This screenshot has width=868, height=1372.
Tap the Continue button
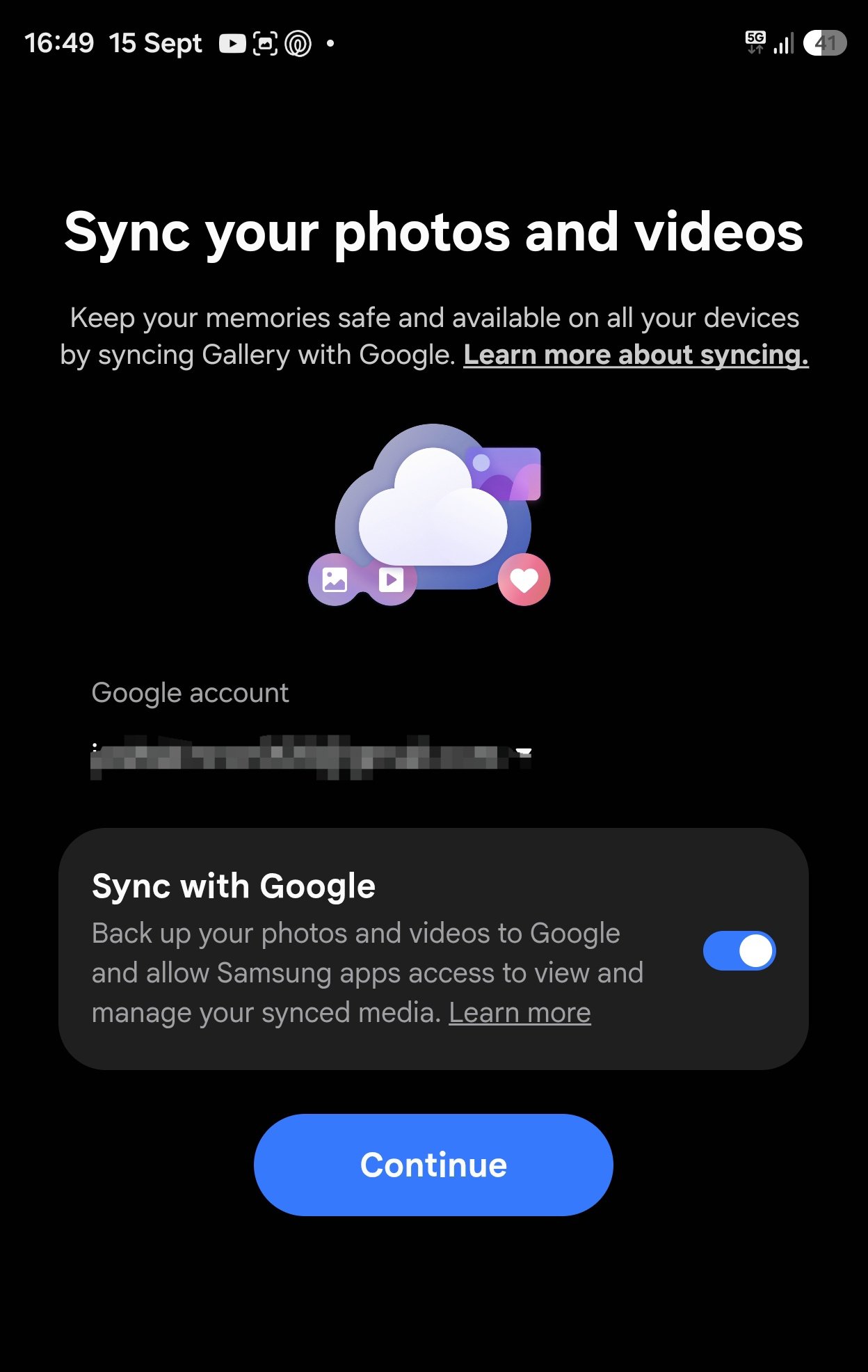click(433, 1165)
